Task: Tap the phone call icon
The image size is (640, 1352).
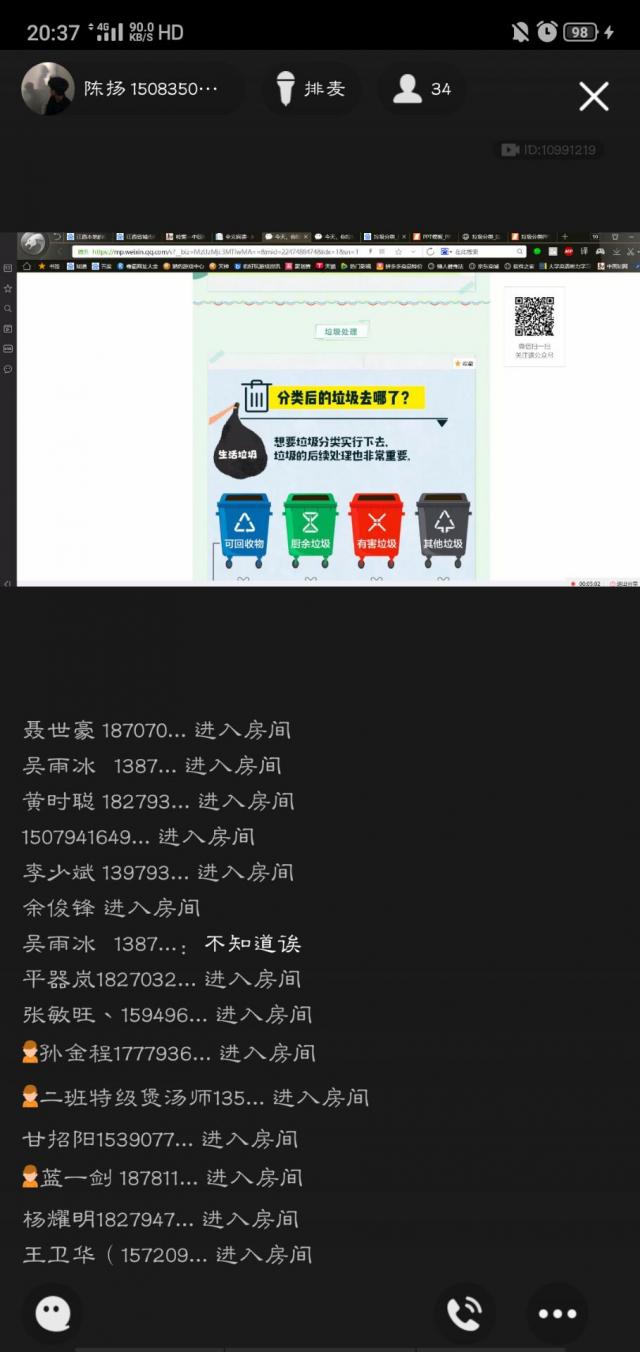Action: click(x=465, y=1313)
